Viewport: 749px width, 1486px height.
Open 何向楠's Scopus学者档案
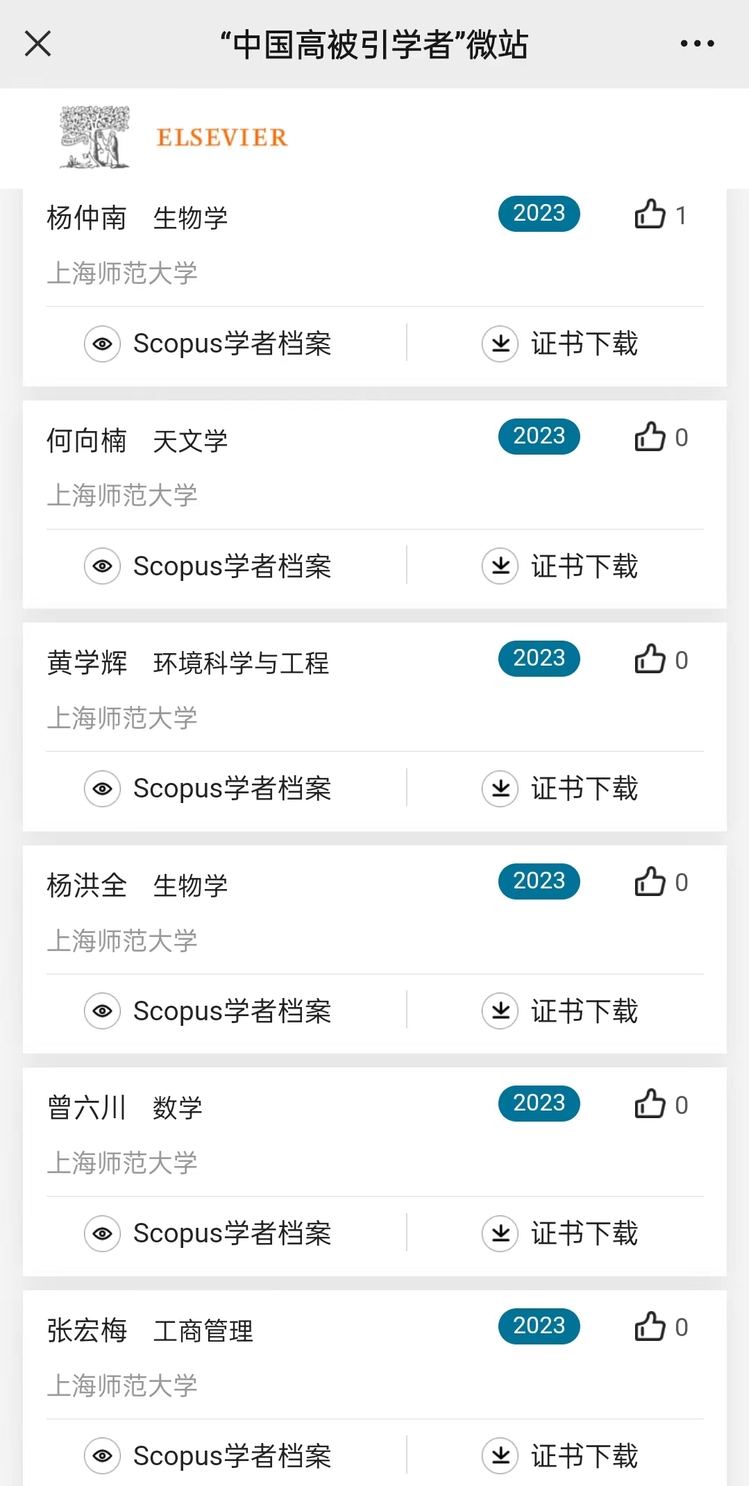coord(208,566)
